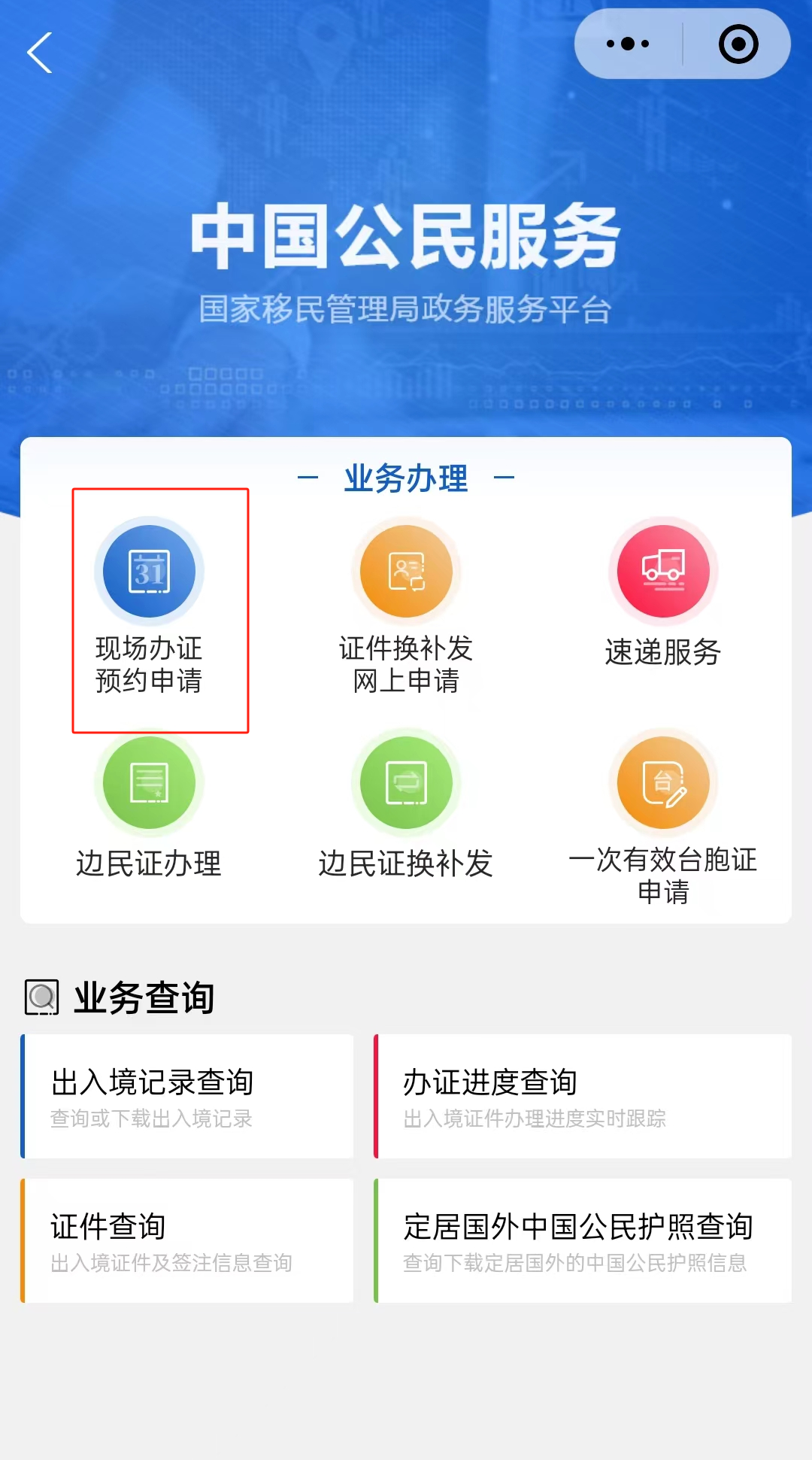Go back using the back arrow
This screenshot has height=1460, width=812.
pos(40,53)
